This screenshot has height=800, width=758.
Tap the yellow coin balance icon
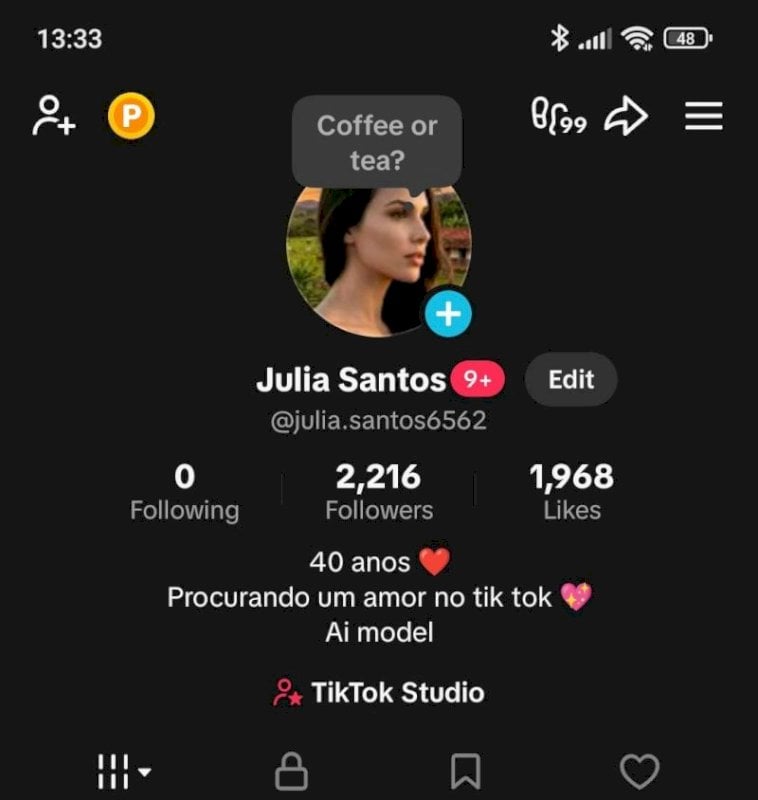coord(131,116)
